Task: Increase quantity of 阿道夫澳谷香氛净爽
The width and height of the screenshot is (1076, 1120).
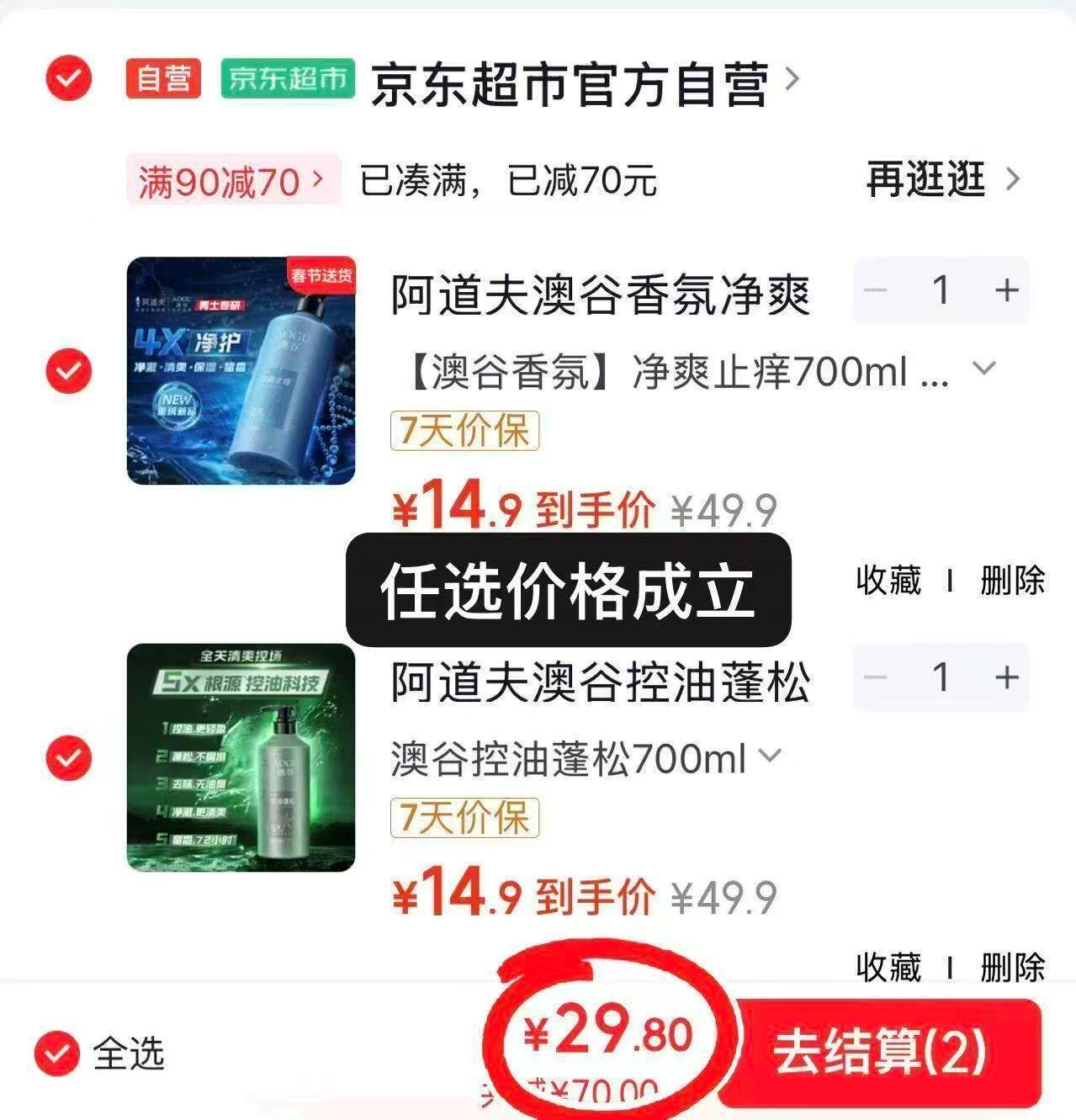Action: [x=1006, y=290]
